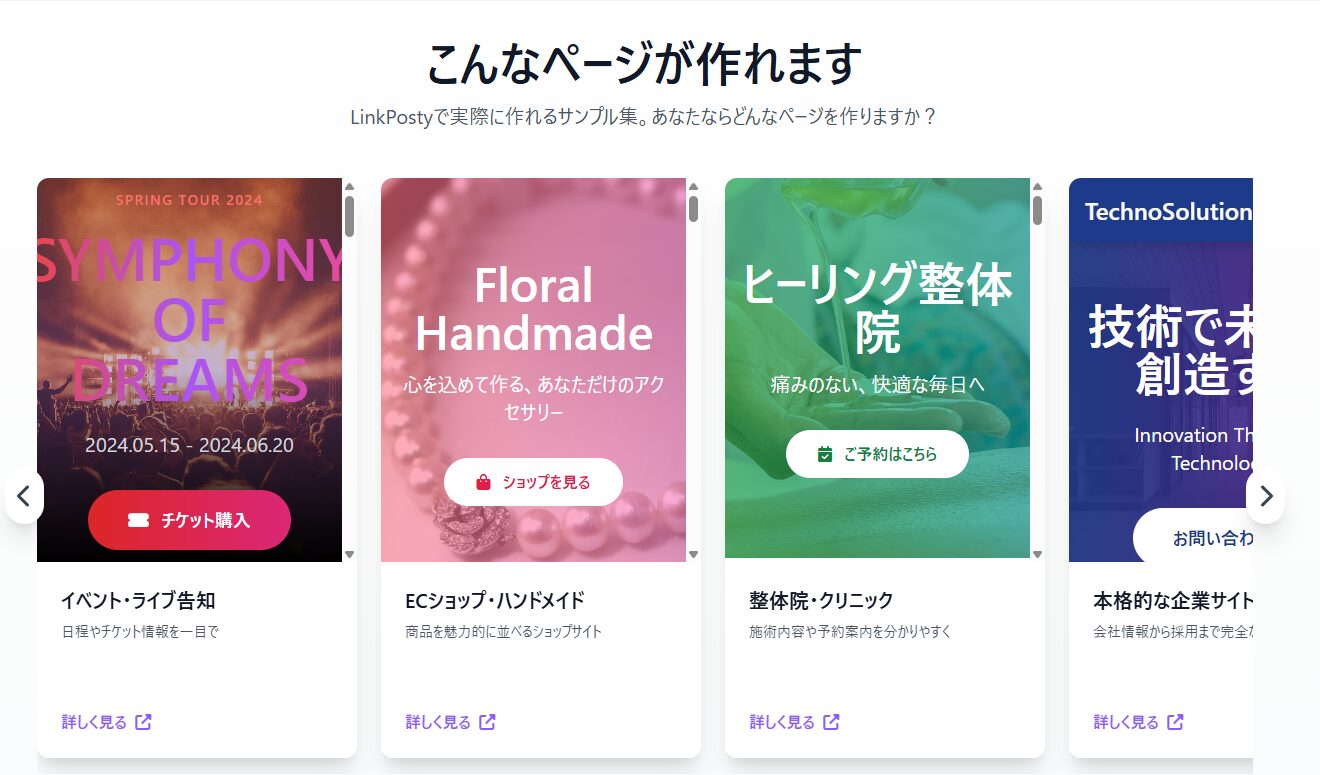The image size is (1320, 775).
Task: Tap the チケット購入 button
Action: click(x=189, y=520)
